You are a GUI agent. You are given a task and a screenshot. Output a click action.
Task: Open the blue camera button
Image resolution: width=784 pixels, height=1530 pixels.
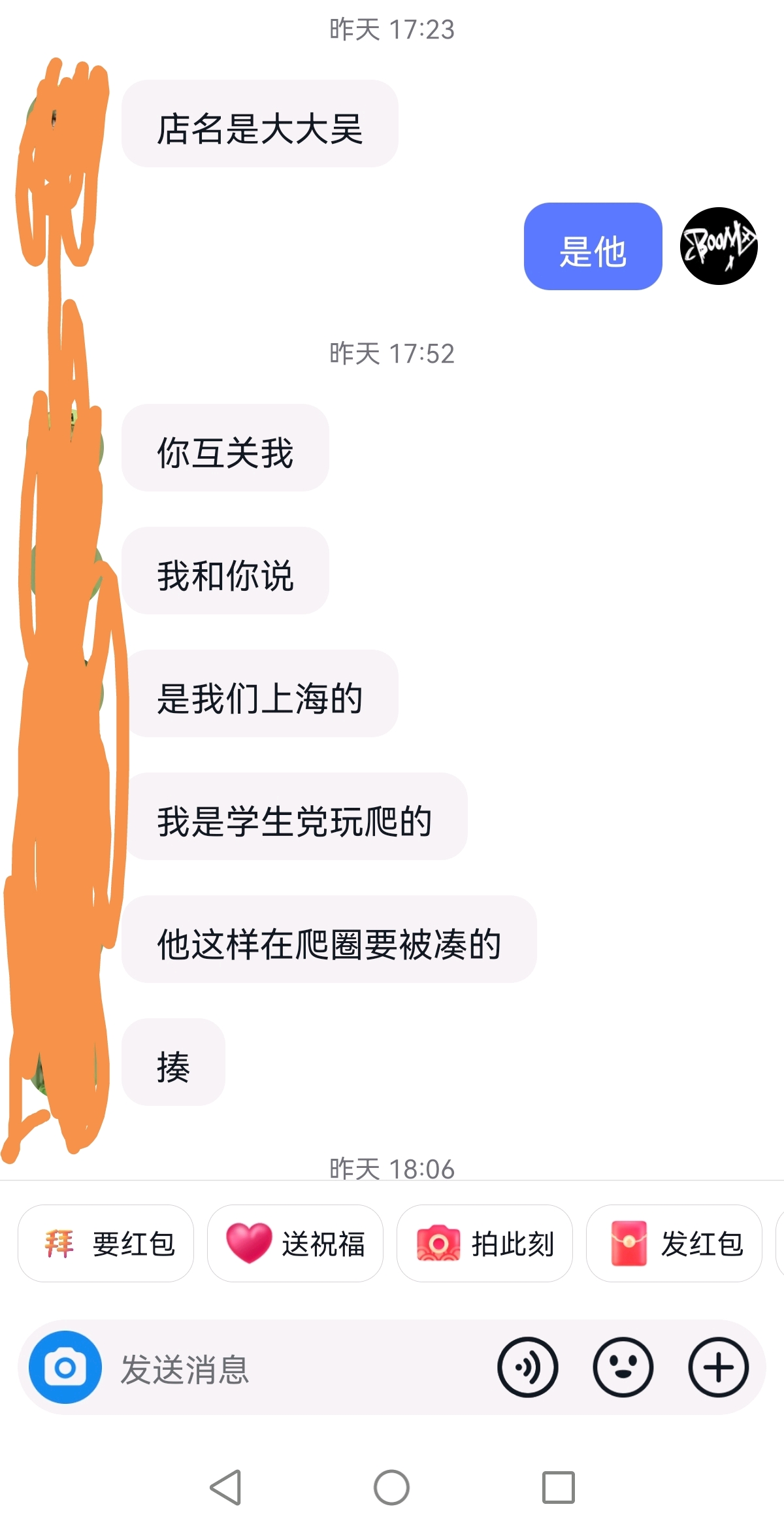[65, 1367]
